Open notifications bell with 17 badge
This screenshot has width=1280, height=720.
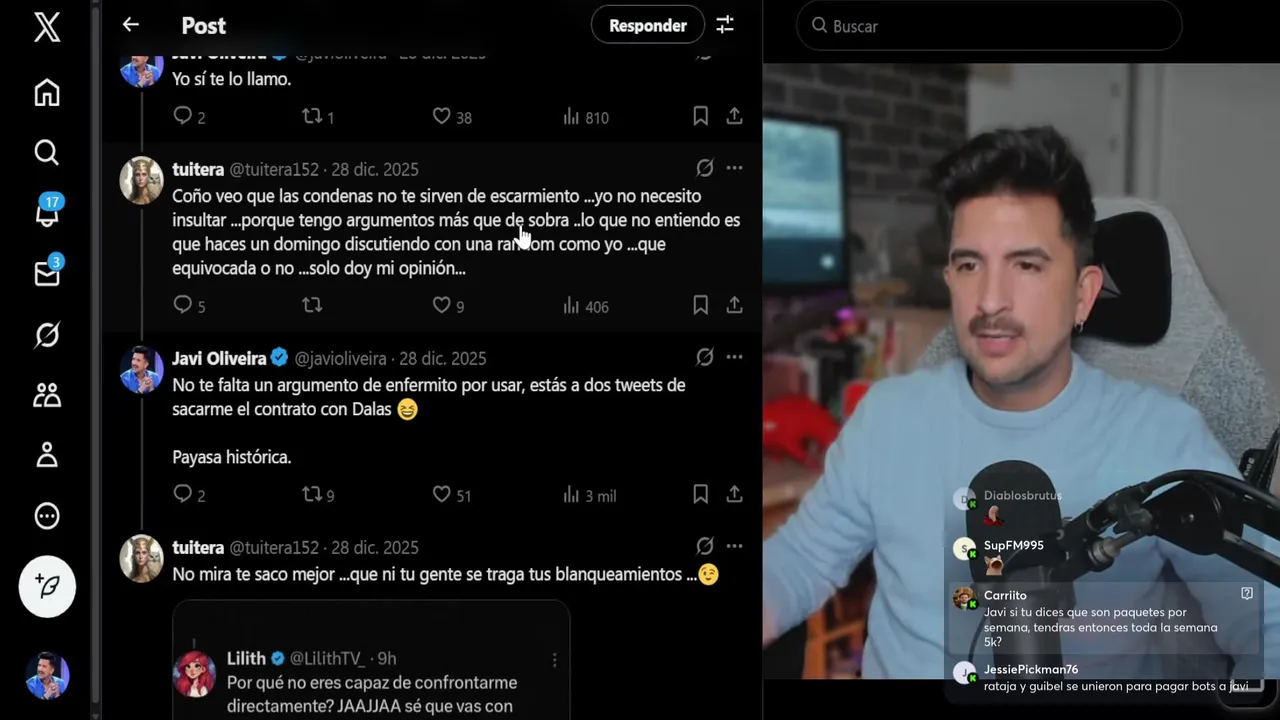(x=47, y=212)
